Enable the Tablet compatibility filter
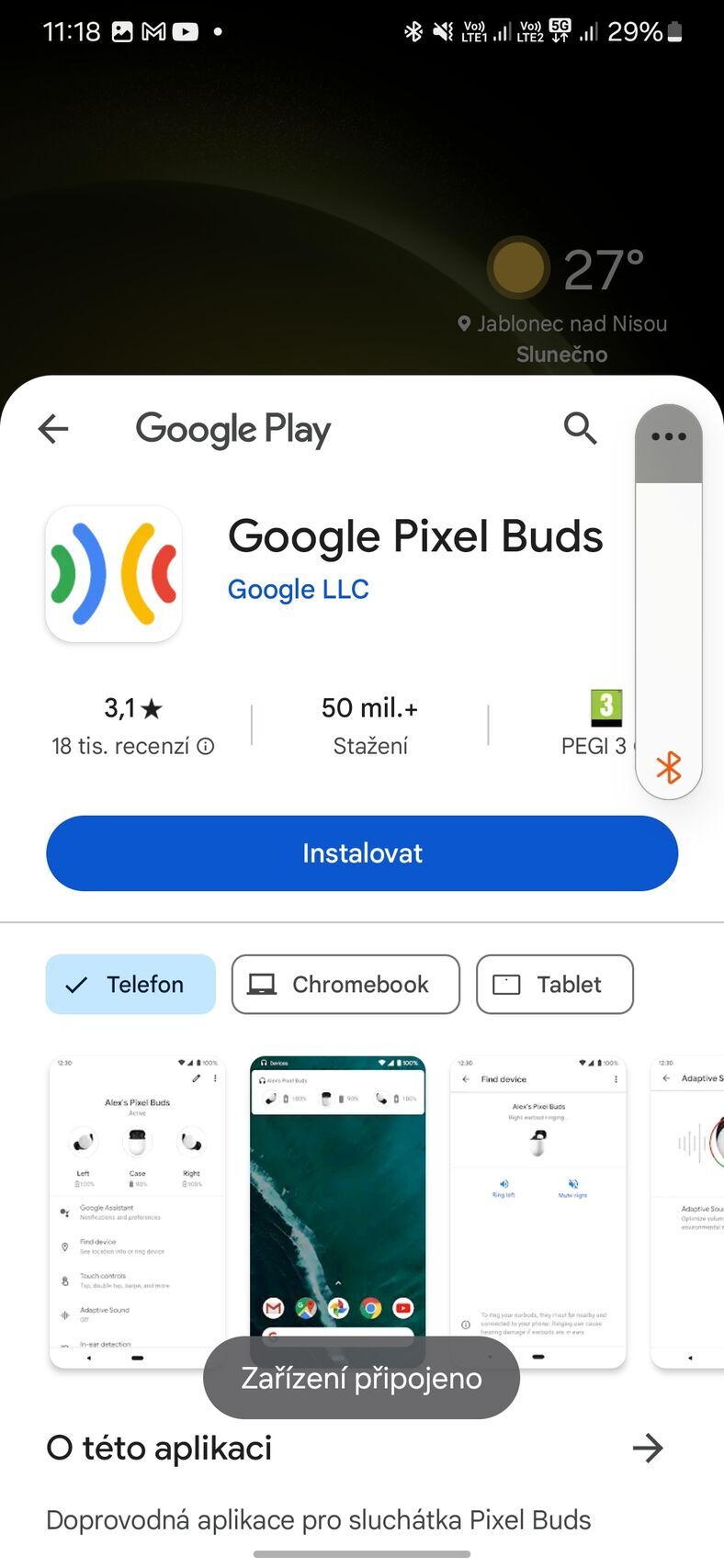This screenshot has width=724, height=1568. tap(554, 984)
